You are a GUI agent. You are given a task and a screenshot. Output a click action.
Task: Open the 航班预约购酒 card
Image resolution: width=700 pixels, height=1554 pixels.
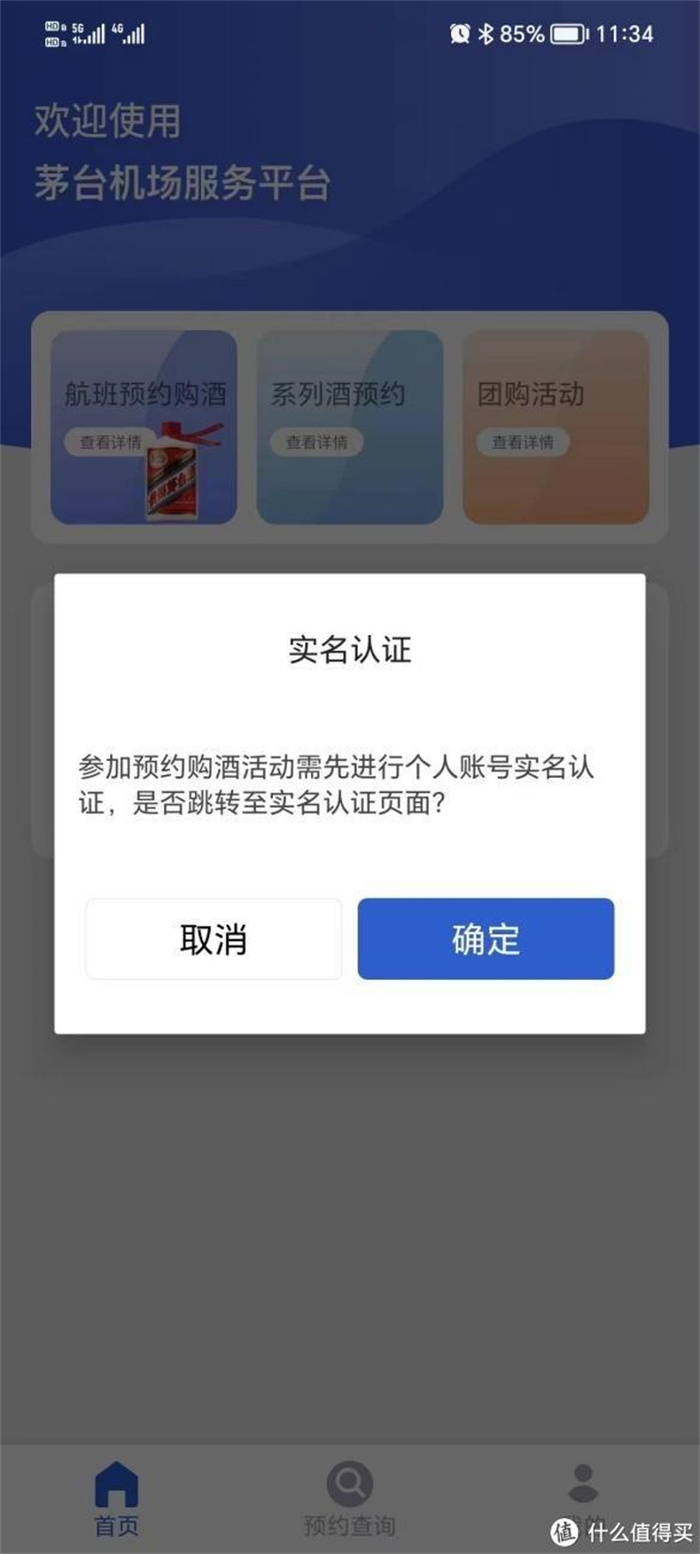[143, 427]
